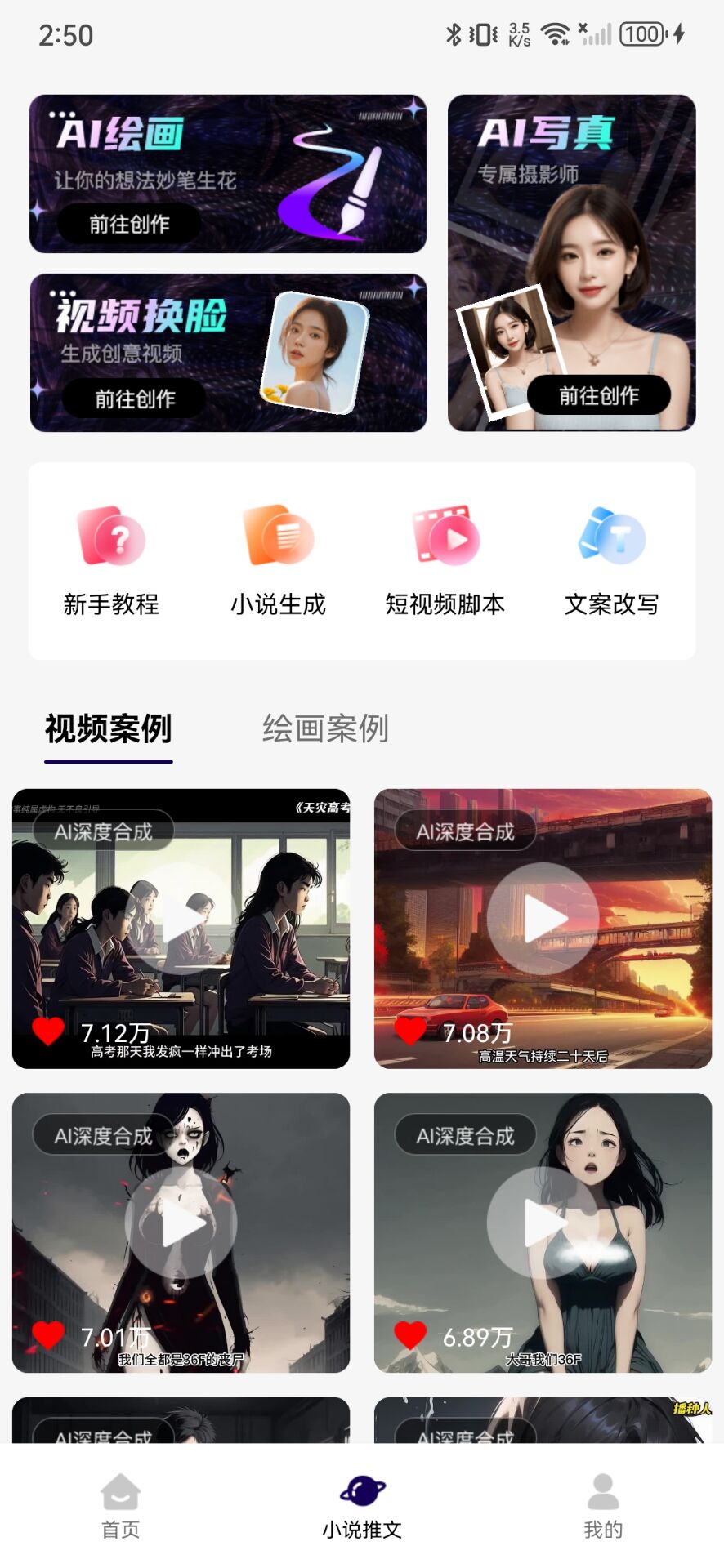This screenshot has width=724, height=1568.
Task: Tap 前往创作 on the 视频换脸 banner
Action: click(x=135, y=399)
